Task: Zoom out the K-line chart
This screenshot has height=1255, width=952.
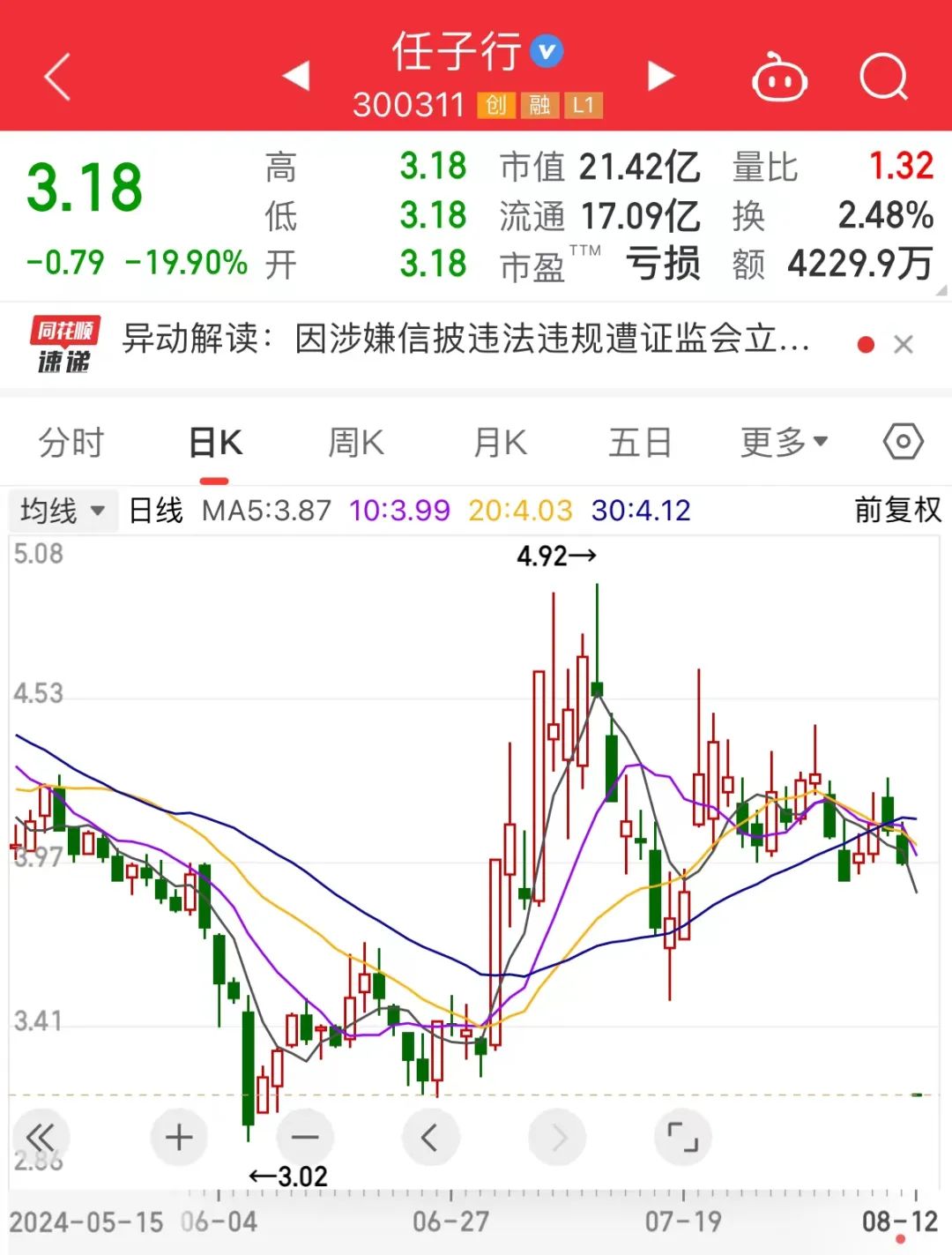Action: [305, 1138]
